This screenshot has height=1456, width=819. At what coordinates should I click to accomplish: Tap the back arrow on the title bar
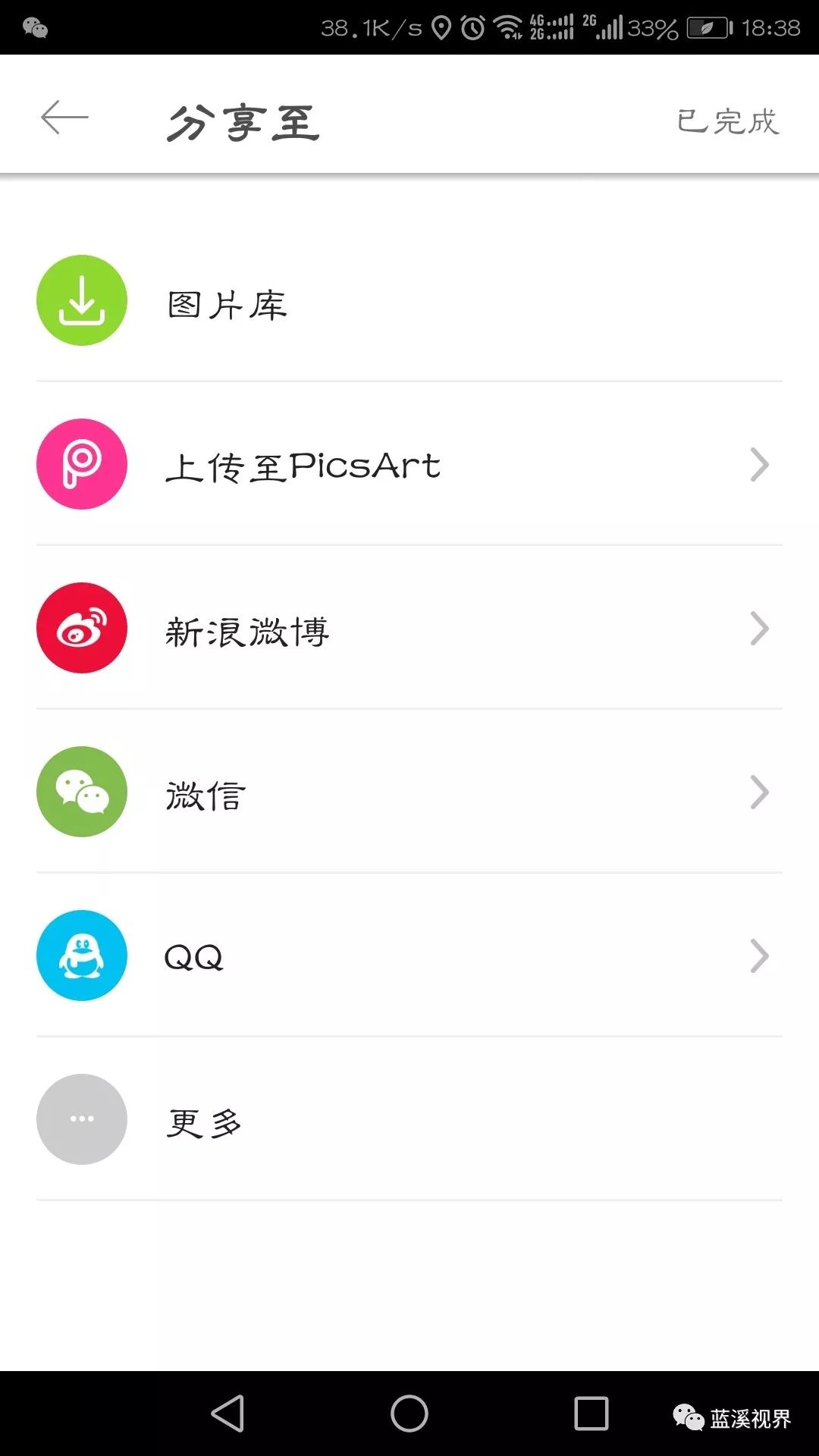64,118
